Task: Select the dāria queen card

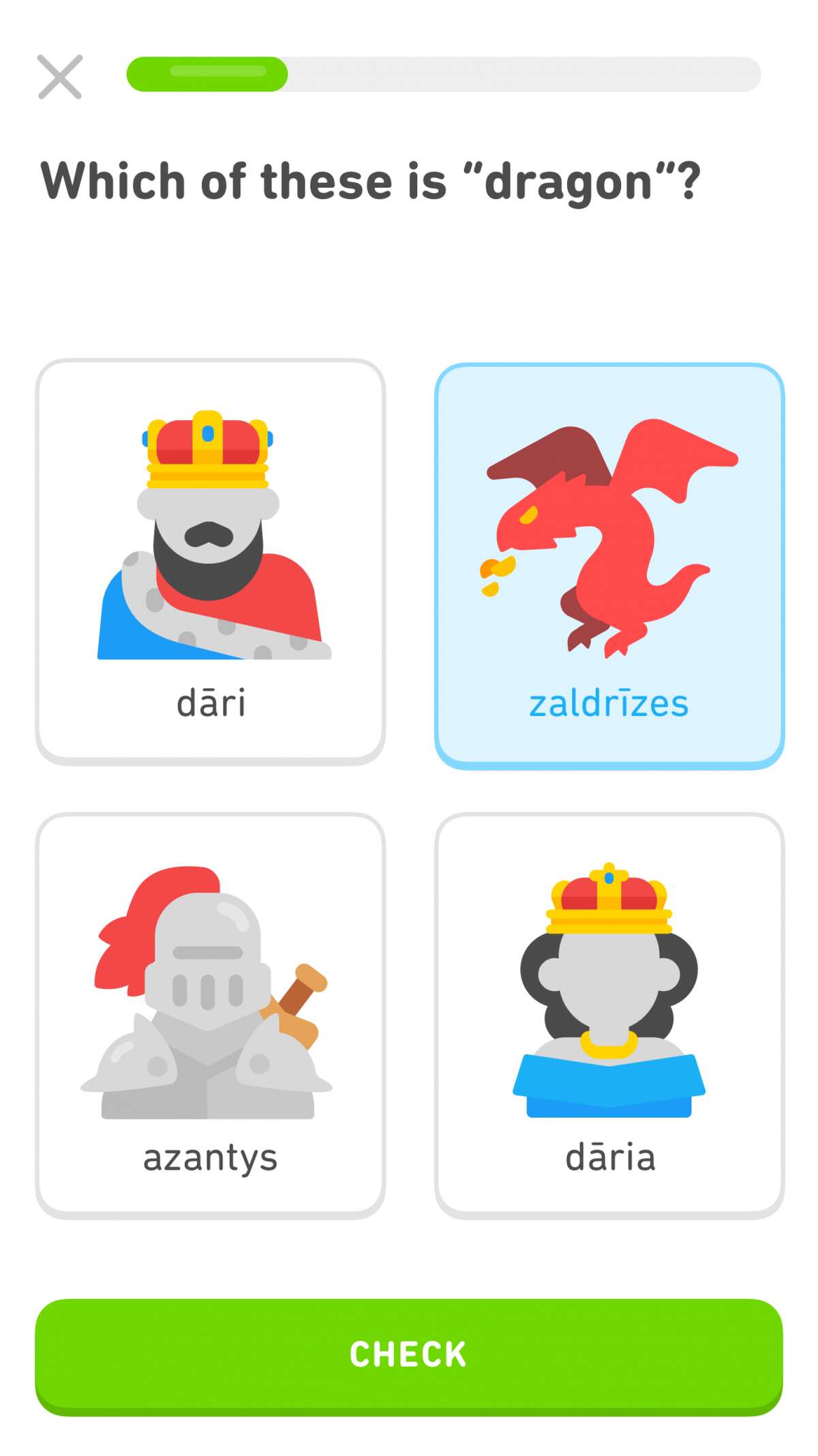Action: click(609, 1015)
